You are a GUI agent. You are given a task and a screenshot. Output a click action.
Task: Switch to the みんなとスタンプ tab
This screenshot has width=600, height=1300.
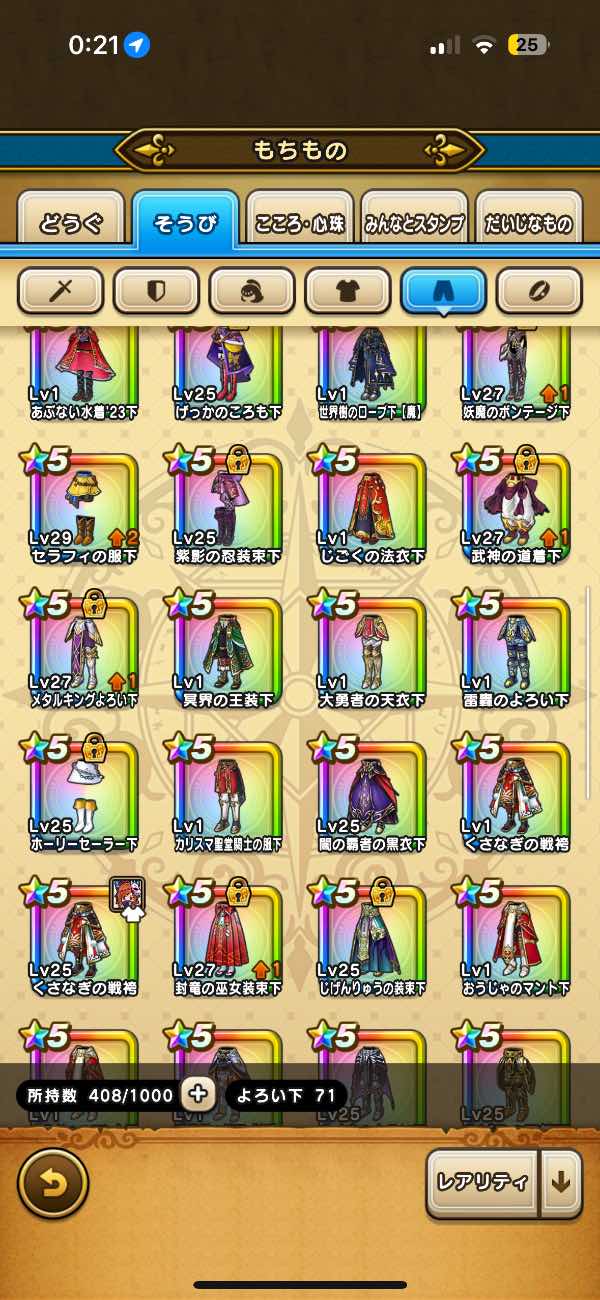point(414,221)
